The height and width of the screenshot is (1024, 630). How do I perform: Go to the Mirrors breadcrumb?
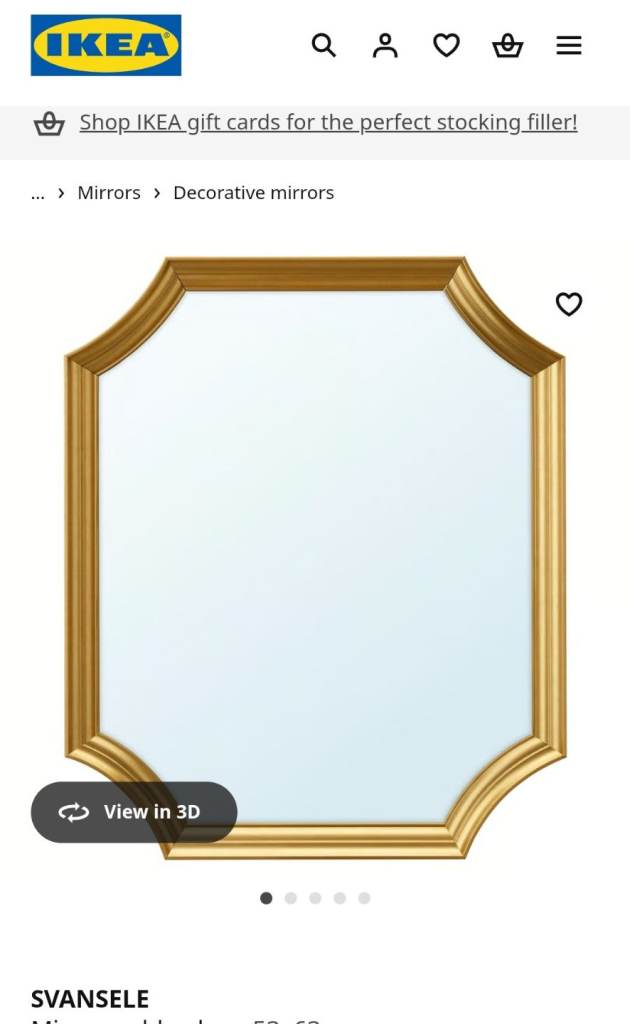coord(109,193)
